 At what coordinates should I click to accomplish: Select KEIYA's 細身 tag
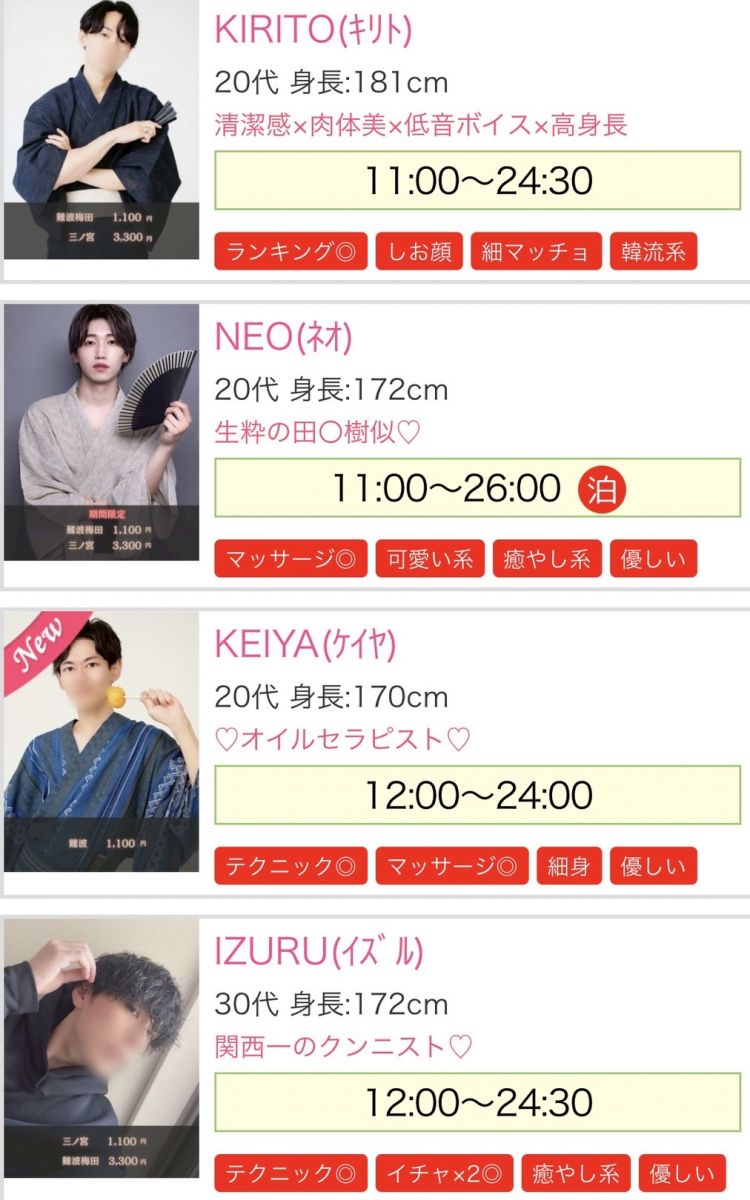click(569, 866)
